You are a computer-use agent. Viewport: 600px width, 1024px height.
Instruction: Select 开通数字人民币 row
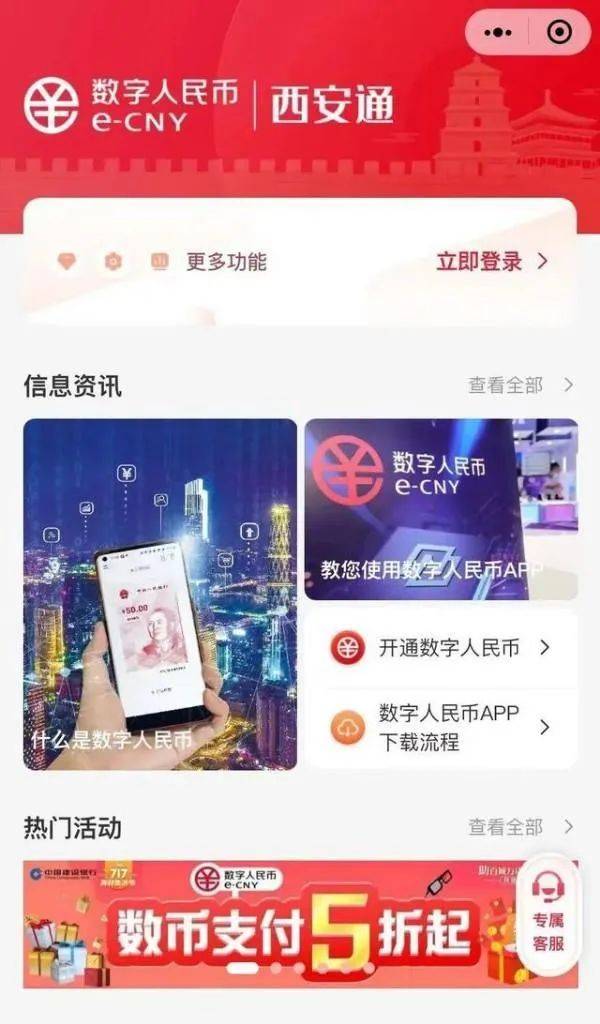(441, 648)
